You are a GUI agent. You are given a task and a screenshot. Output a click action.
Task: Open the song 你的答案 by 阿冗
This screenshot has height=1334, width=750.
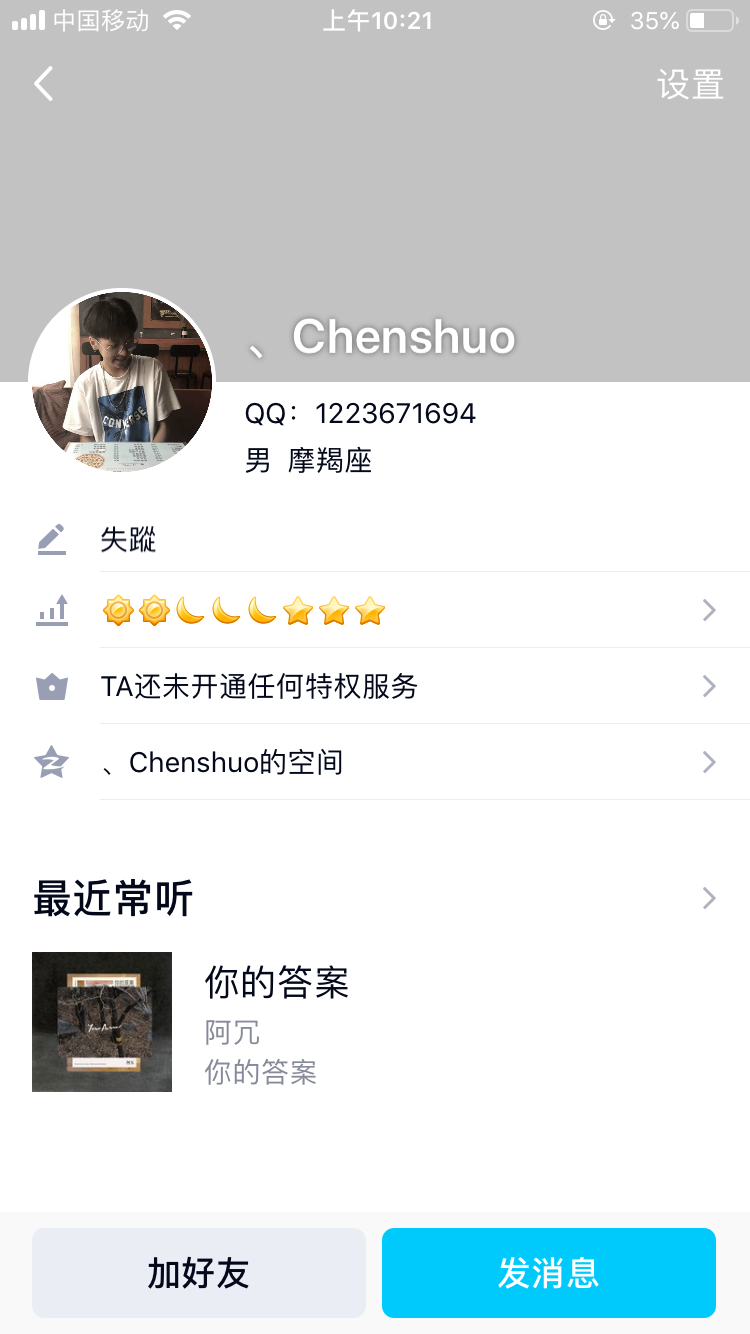pyautogui.click(x=276, y=1020)
